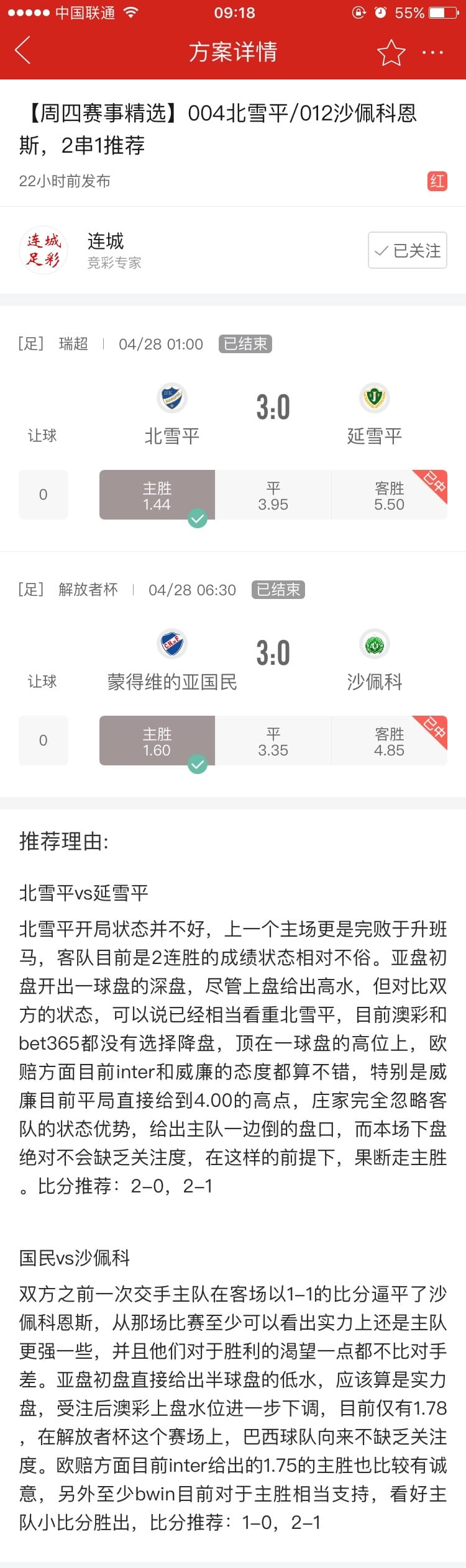Favorite this plan with the star icon
Viewport: 466px width, 1568px height.
[391, 52]
